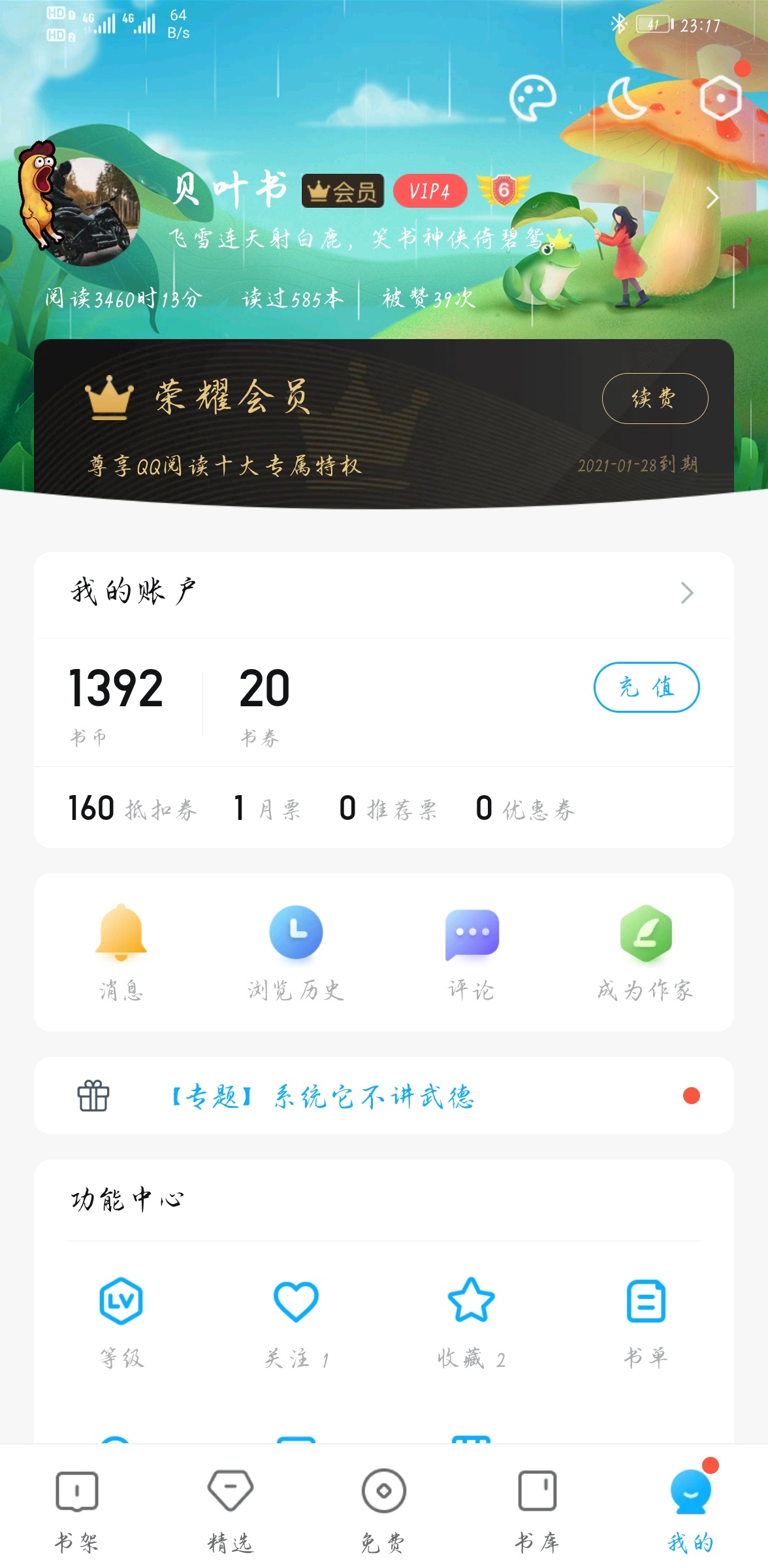Tap the 充值 recharge button
The image size is (768, 1568).
point(646,687)
